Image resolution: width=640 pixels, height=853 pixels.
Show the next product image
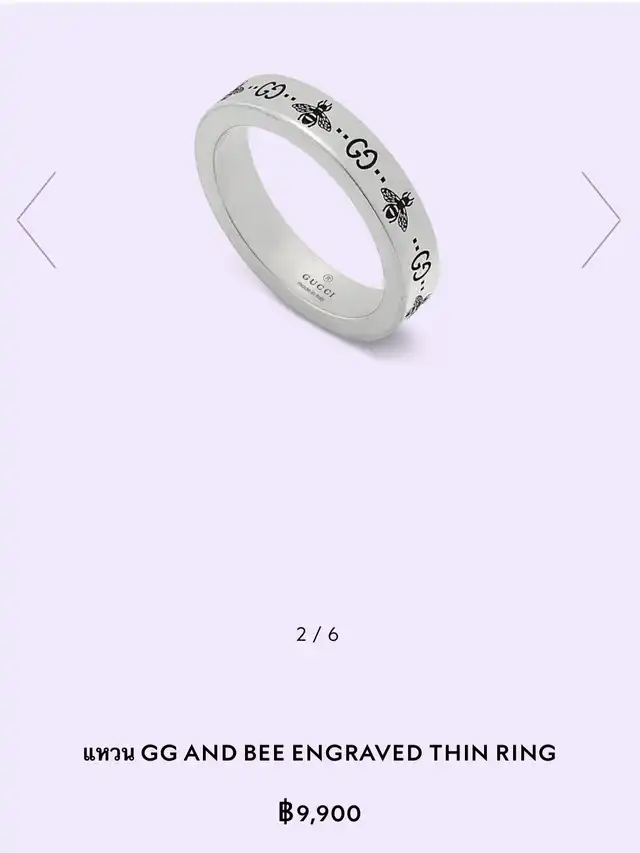tap(600, 220)
